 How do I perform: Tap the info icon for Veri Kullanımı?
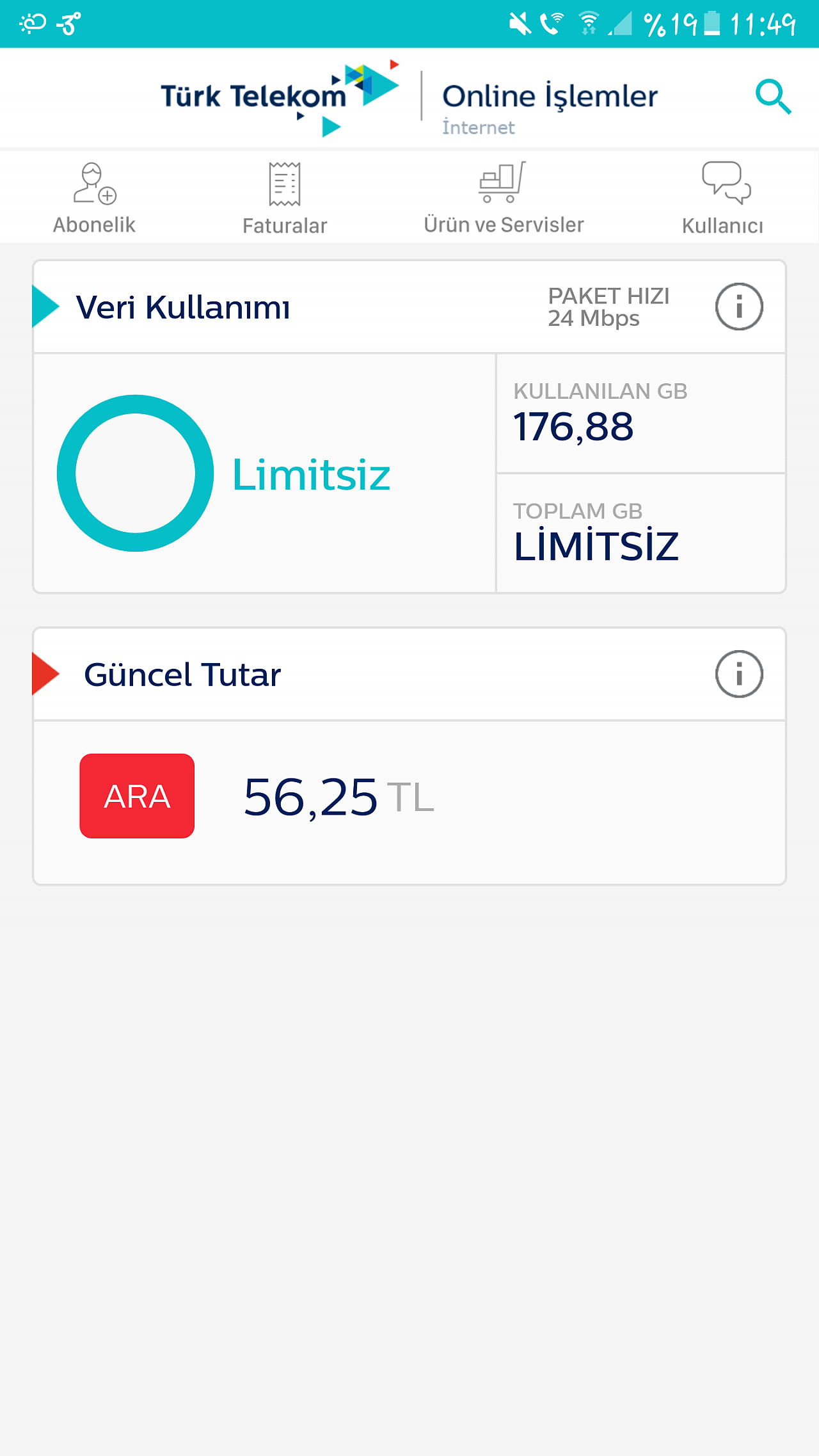739,307
